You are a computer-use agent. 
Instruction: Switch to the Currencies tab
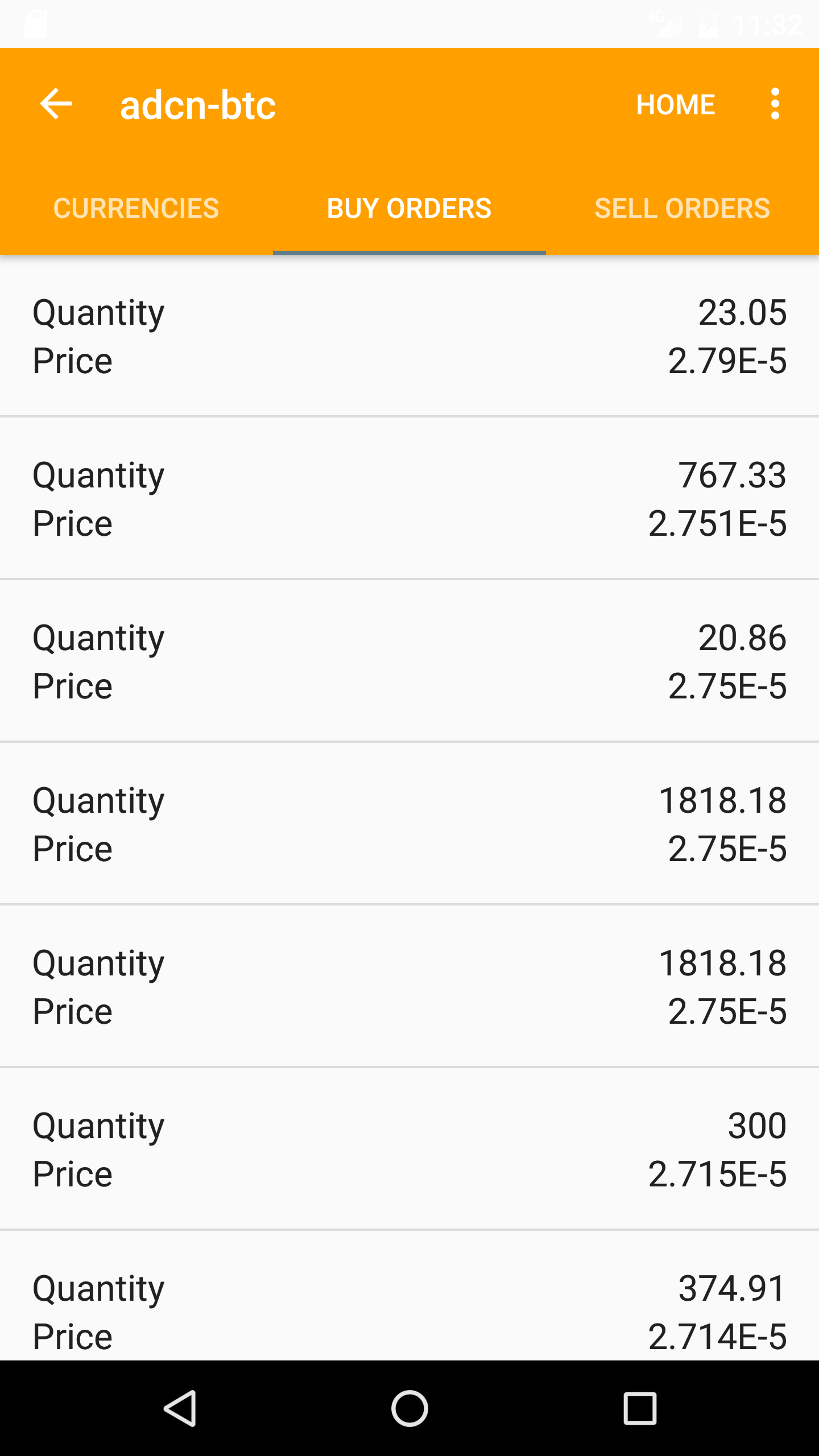tap(136, 208)
